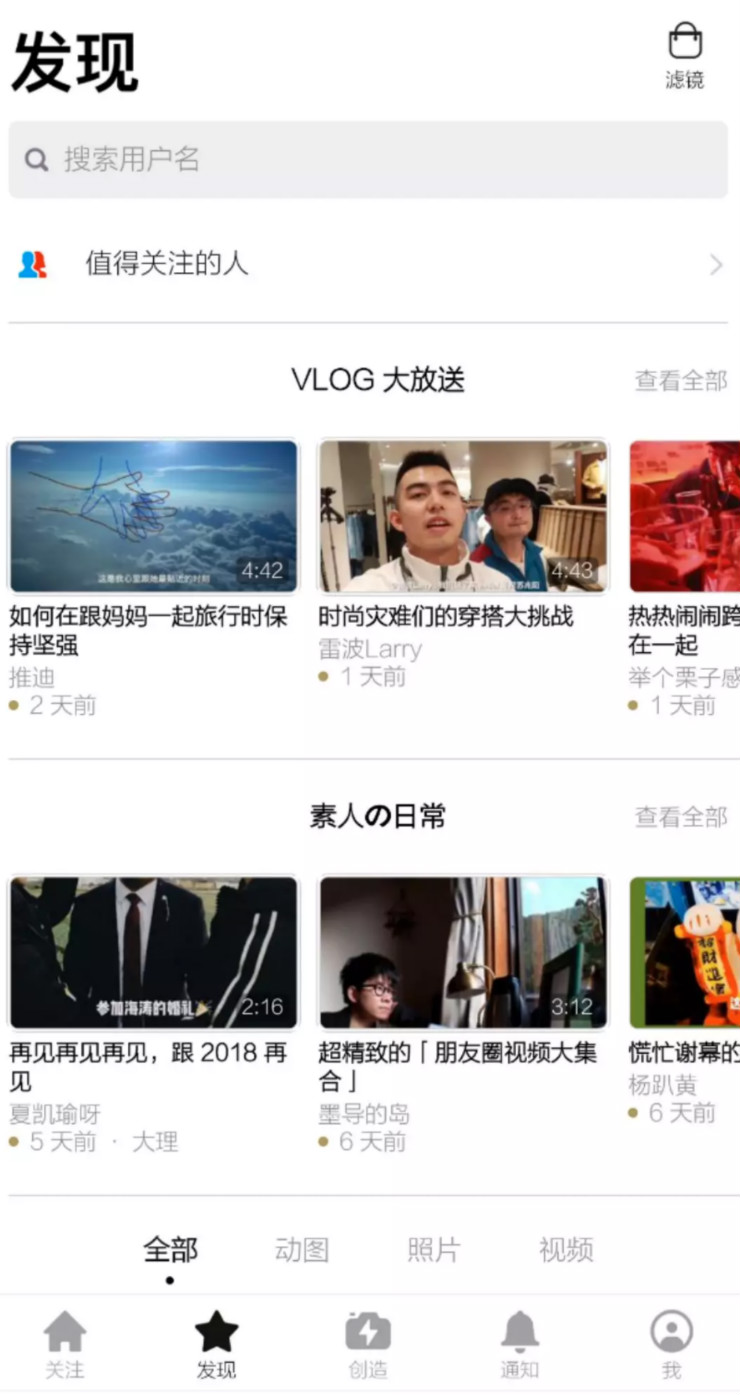Image resolution: width=740 pixels, height=1395 pixels.
Task: Open the 滤镜 filter shop icon
Action: pyautogui.click(x=685, y=55)
